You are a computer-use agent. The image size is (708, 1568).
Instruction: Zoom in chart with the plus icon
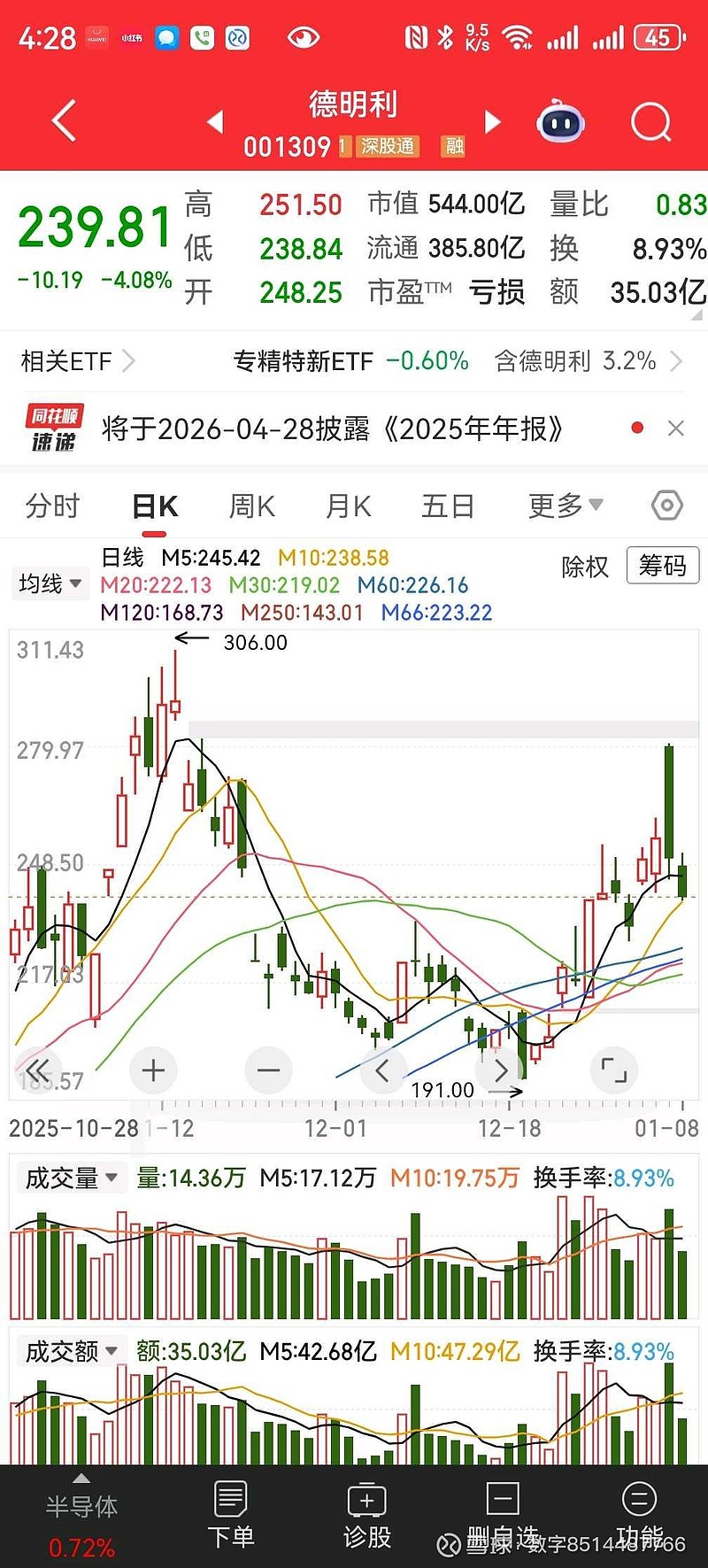pyautogui.click(x=153, y=1070)
